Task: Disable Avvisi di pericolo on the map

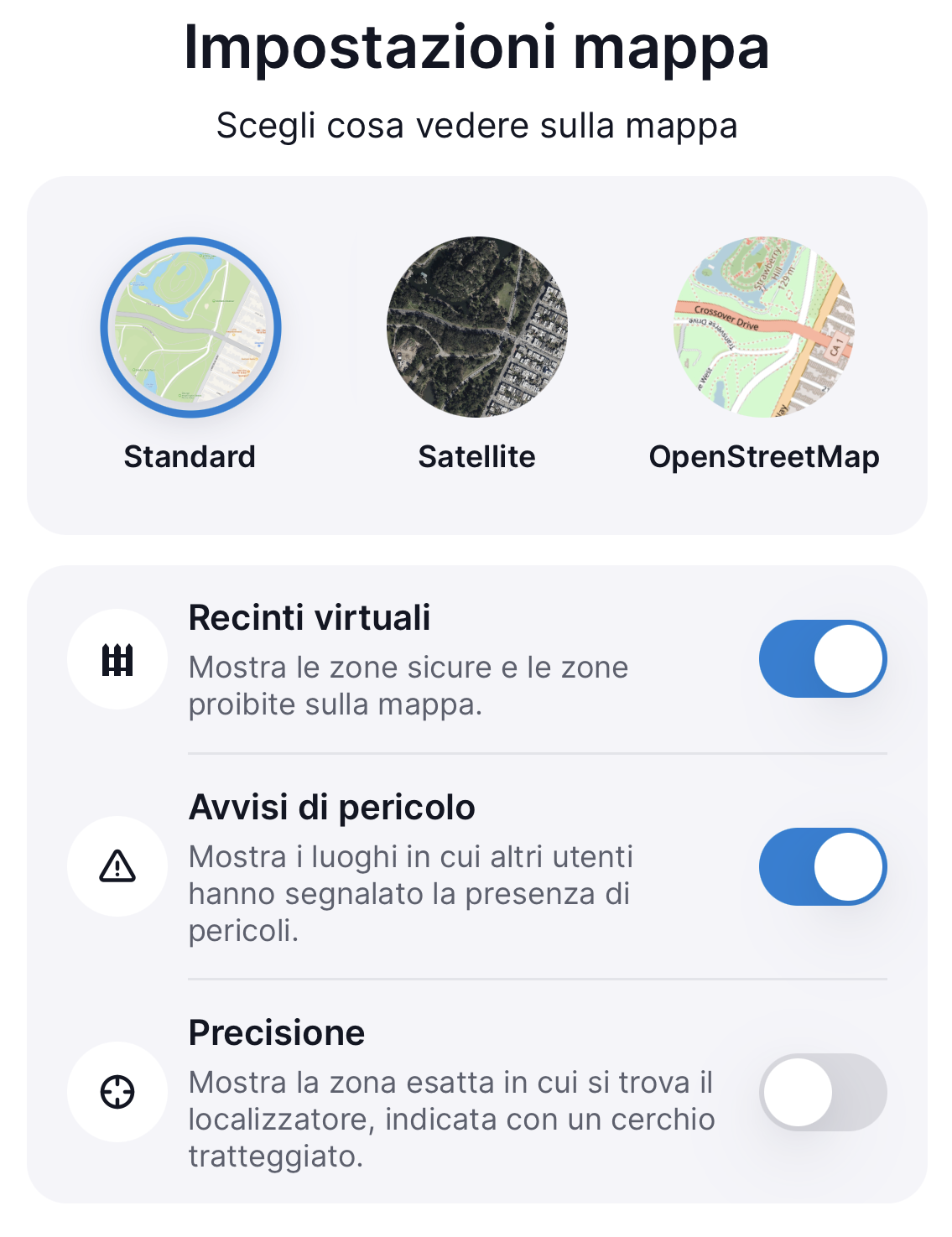Action: (822, 866)
